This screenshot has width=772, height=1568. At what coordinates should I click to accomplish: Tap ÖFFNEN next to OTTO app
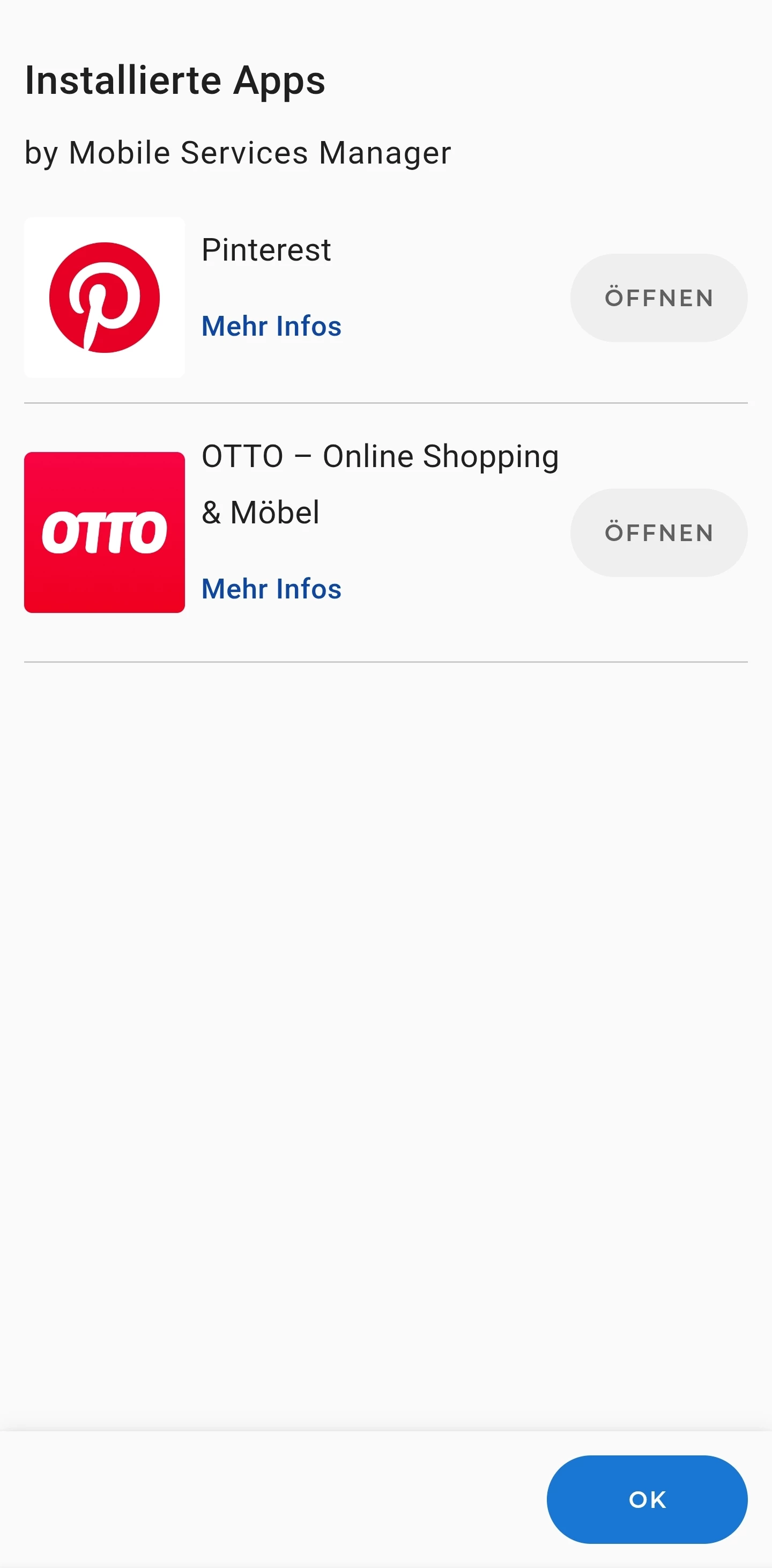click(x=658, y=532)
